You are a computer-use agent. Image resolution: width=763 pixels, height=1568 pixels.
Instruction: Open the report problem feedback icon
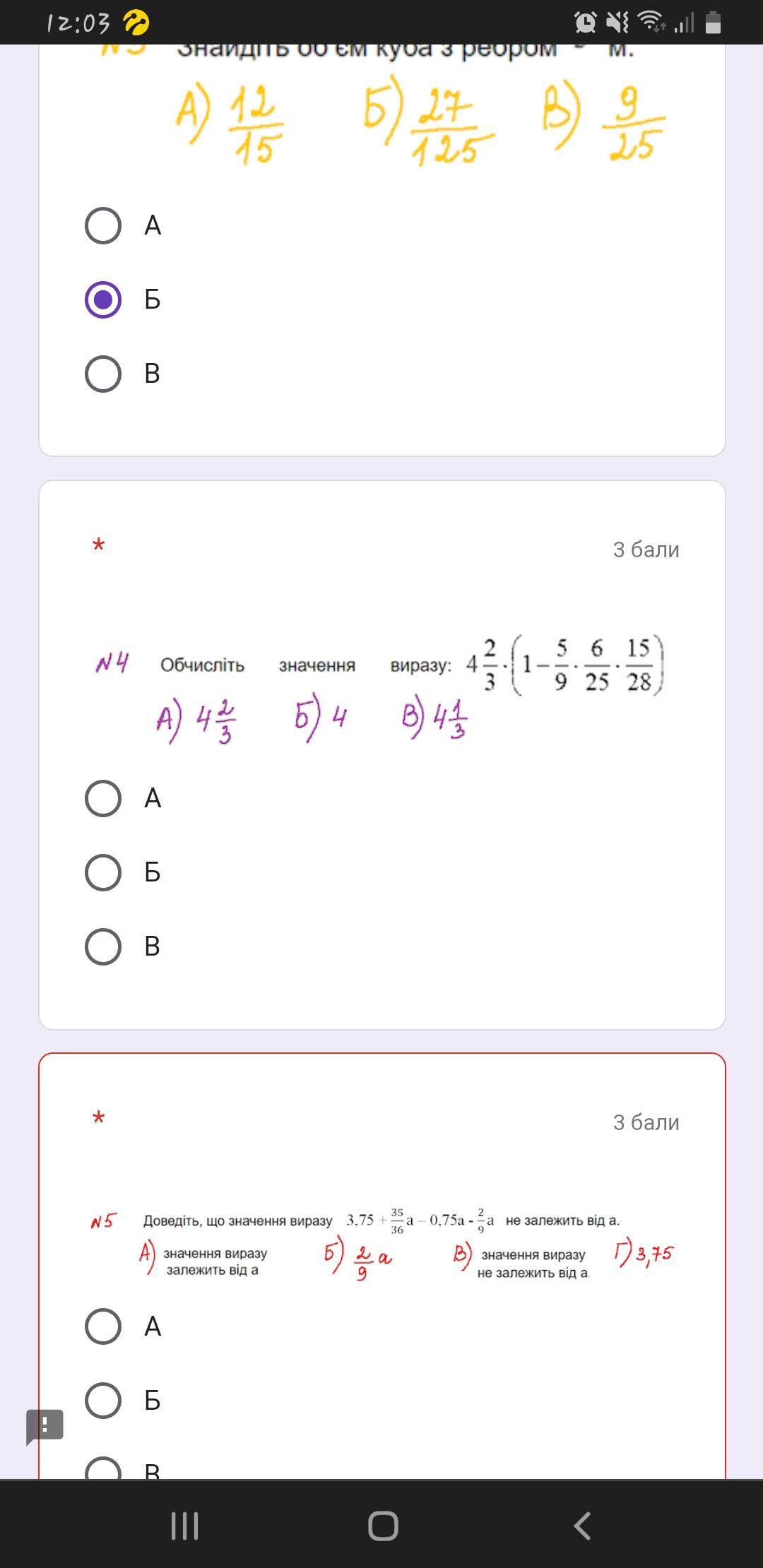45,1425
